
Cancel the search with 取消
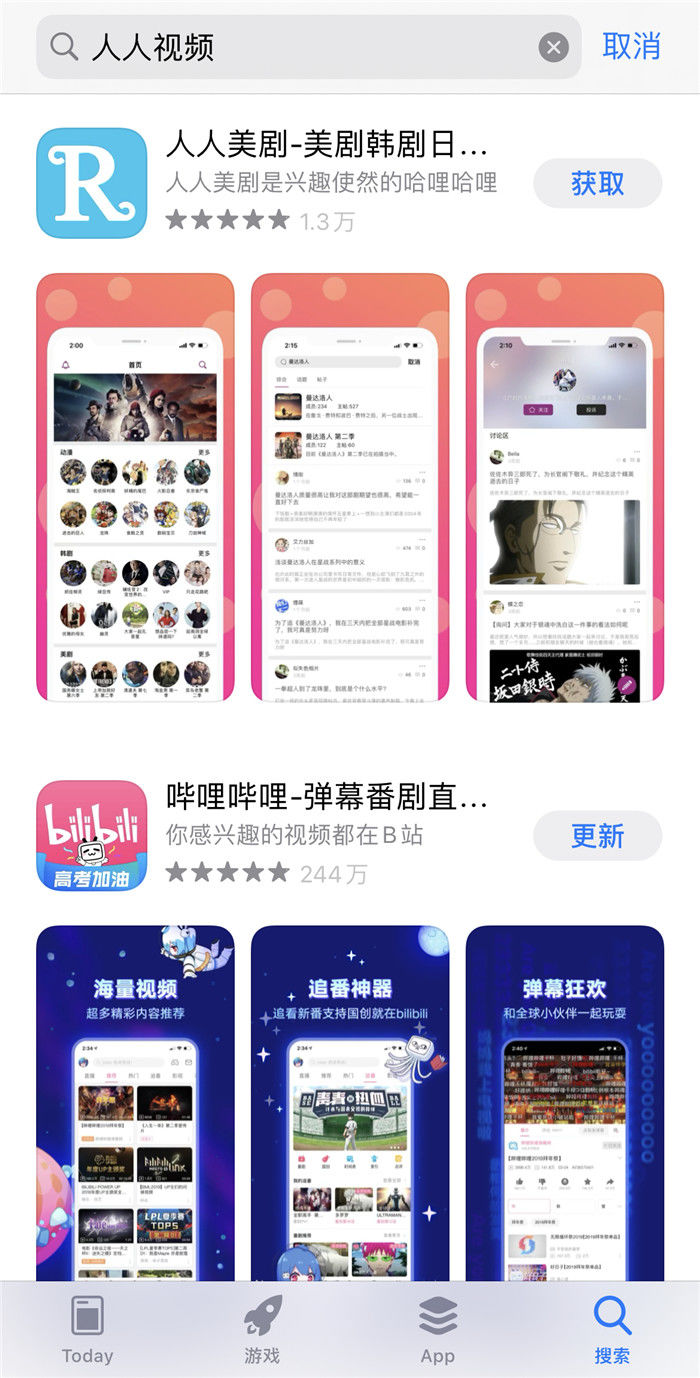(631, 46)
